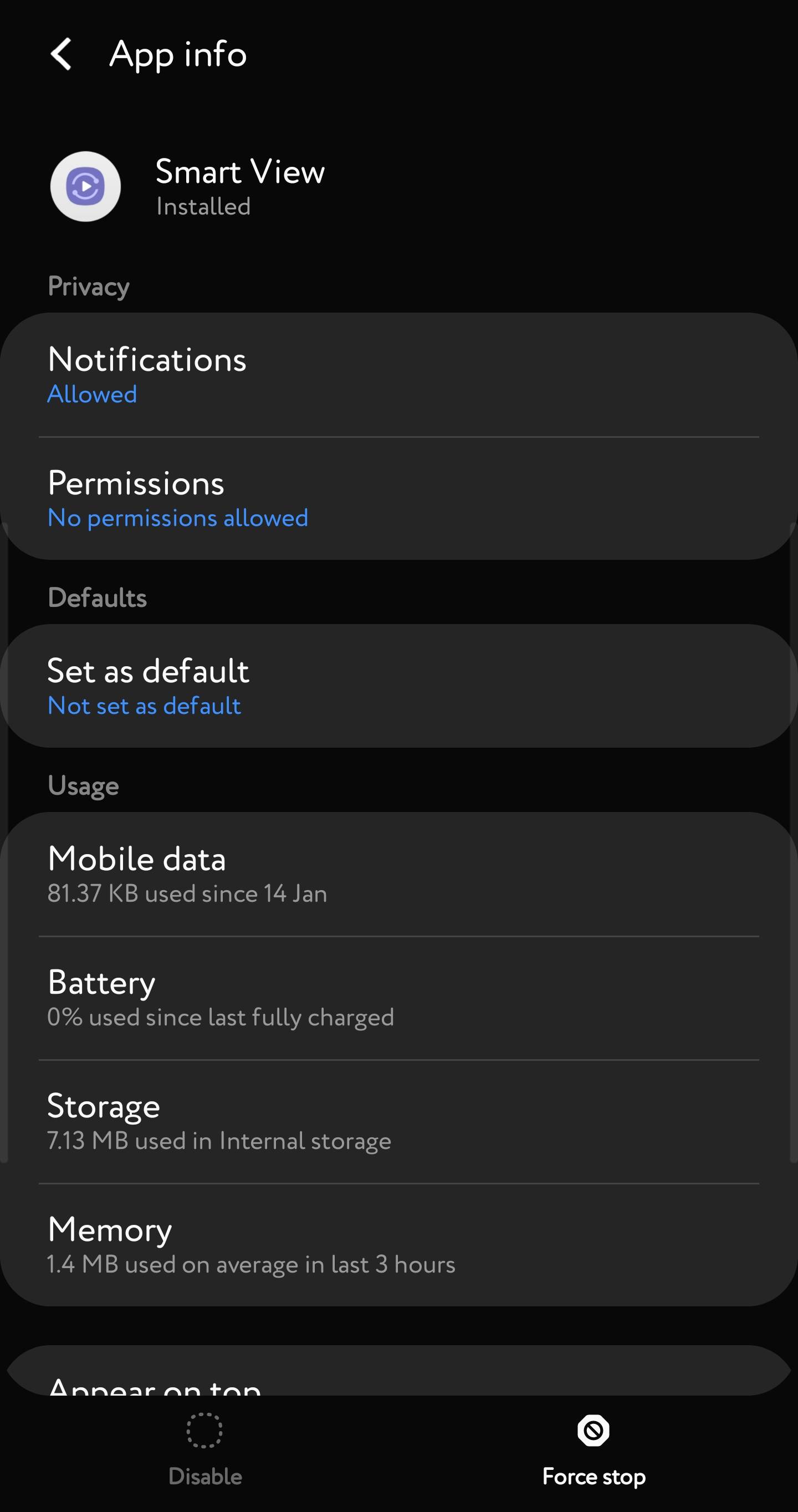This screenshot has height=1512, width=798.
Task: Open the Mobile data usage details
Action: tap(136, 857)
